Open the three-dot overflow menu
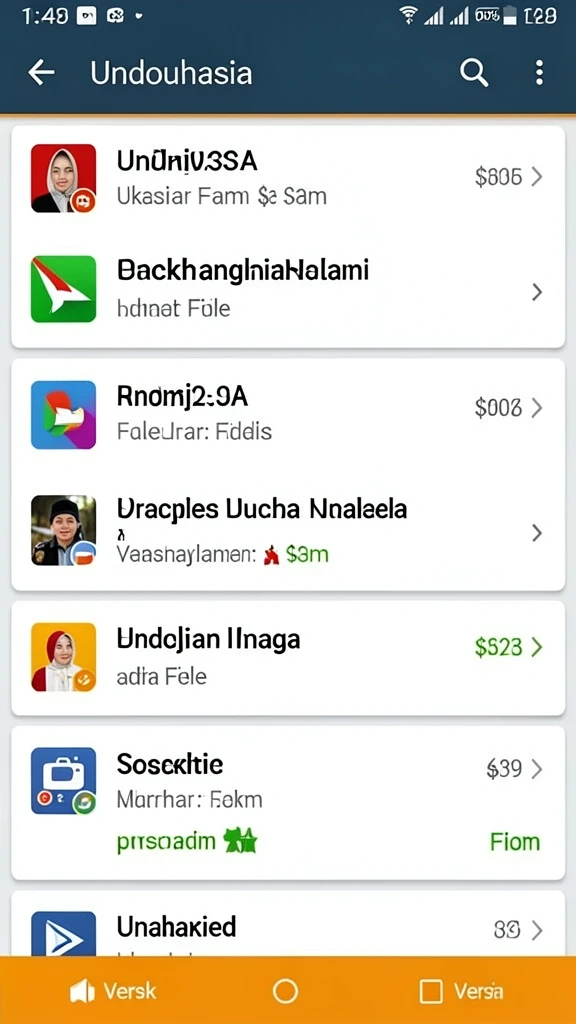Image resolution: width=576 pixels, height=1024 pixels. [x=539, y=72]
